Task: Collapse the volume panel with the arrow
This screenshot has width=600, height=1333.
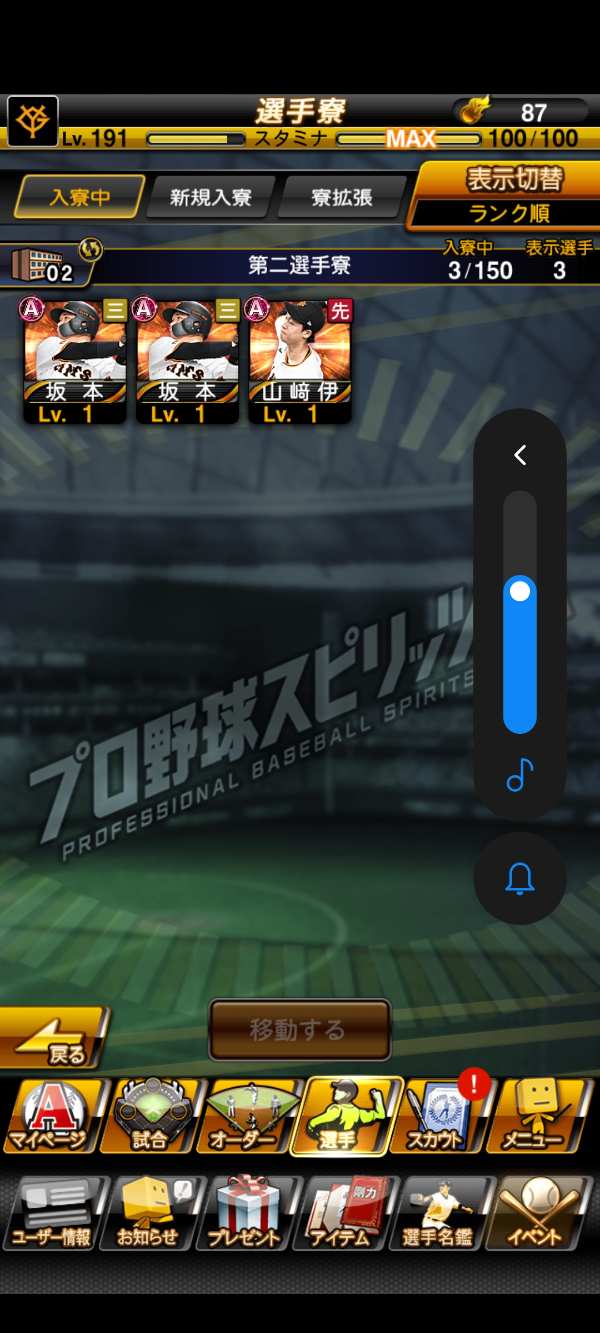Action: tap(520, 455)
